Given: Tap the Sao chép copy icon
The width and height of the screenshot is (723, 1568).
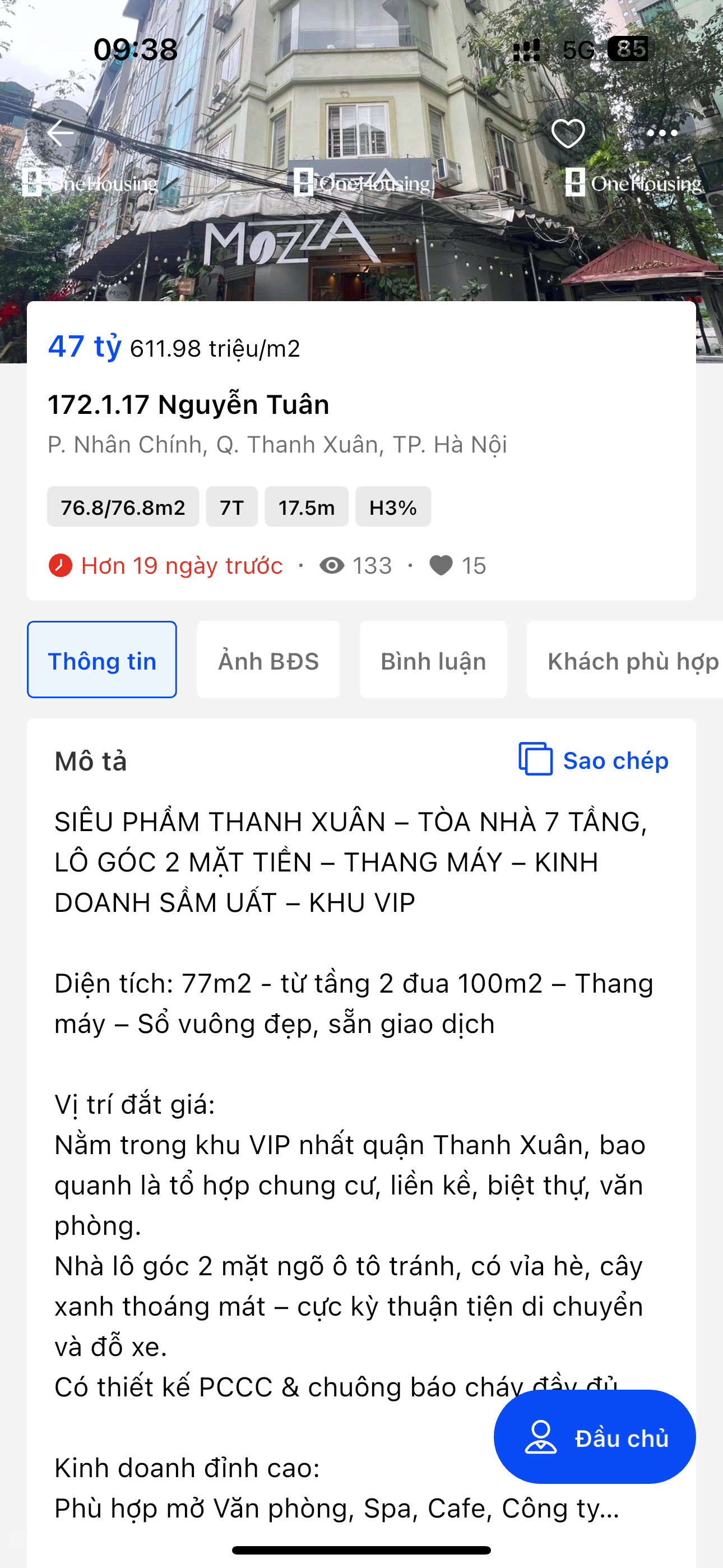Looking at the screenshot, I should coord(535,759).
